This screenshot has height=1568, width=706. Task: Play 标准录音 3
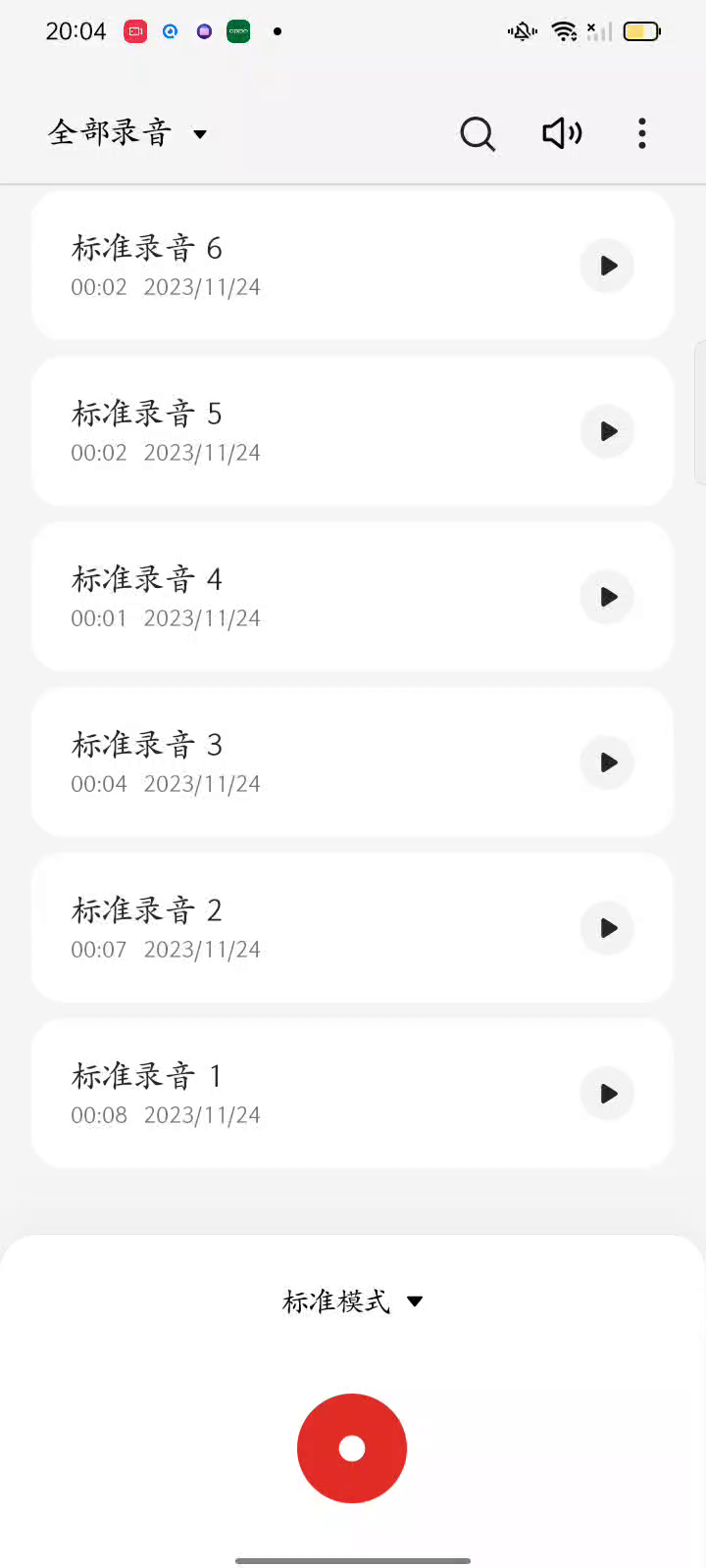[x=608, y=762]
